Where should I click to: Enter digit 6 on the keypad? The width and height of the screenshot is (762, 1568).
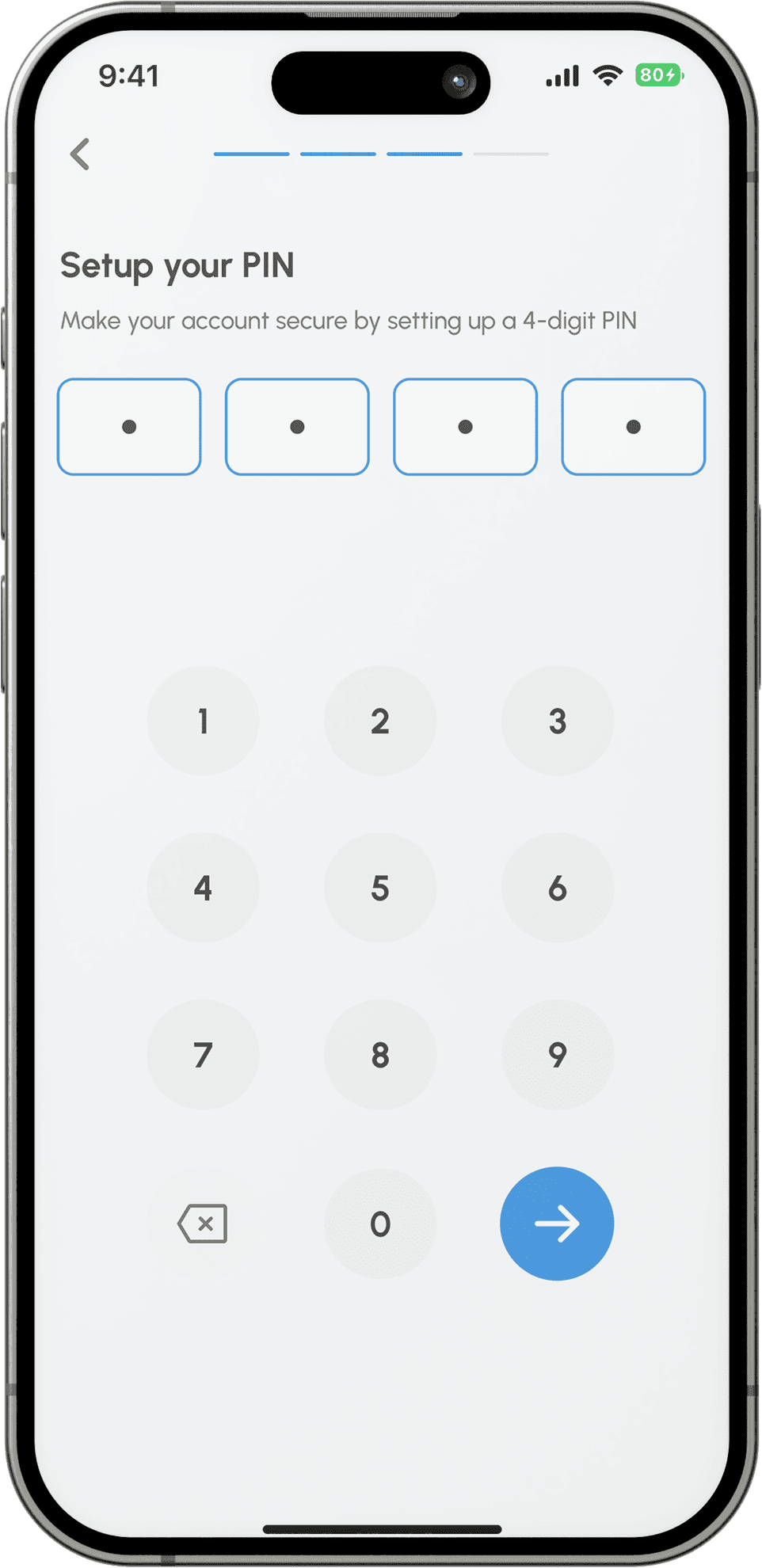pos(558,888)
